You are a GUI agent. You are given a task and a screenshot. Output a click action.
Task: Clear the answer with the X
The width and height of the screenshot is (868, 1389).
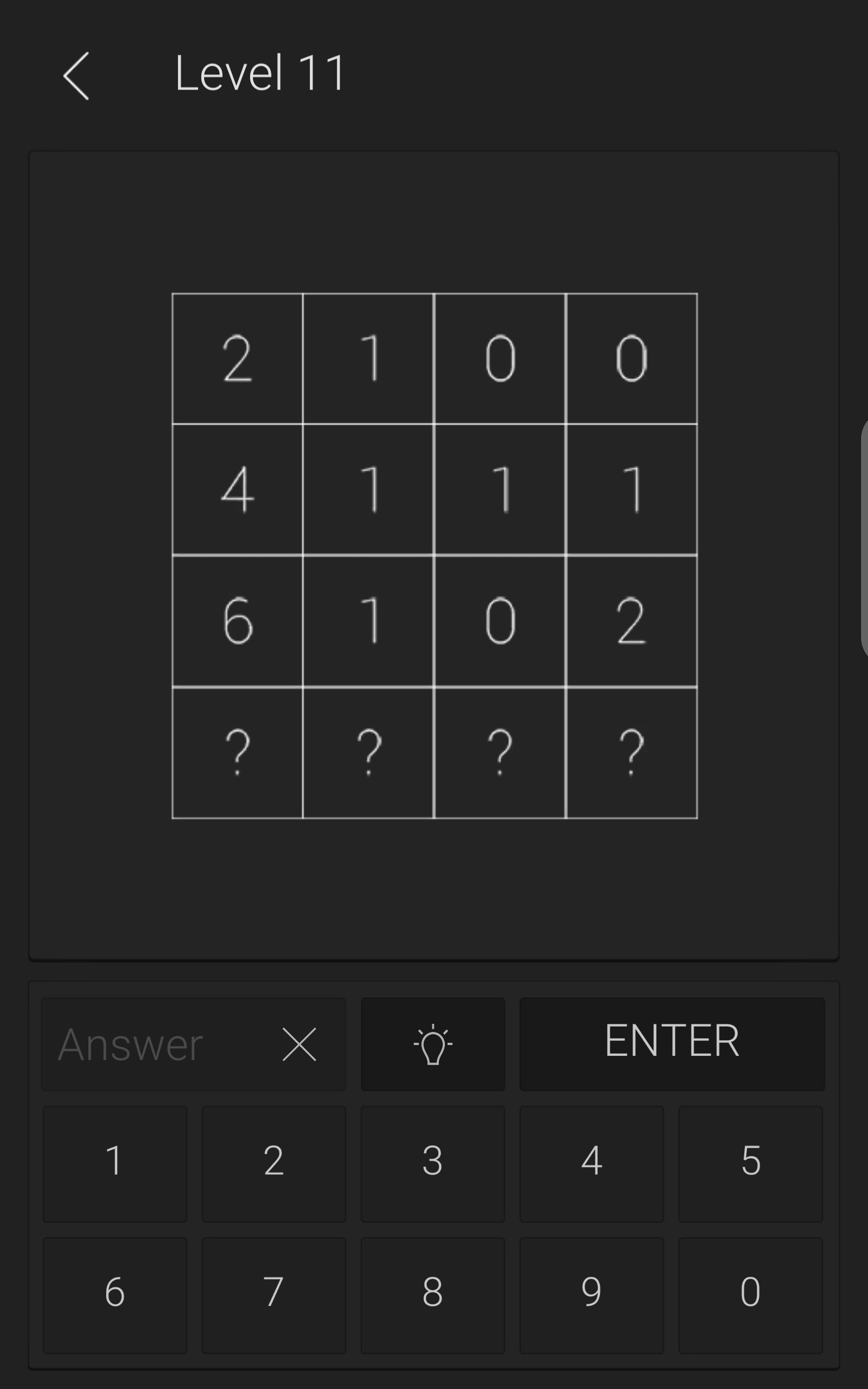point(299,1044)
